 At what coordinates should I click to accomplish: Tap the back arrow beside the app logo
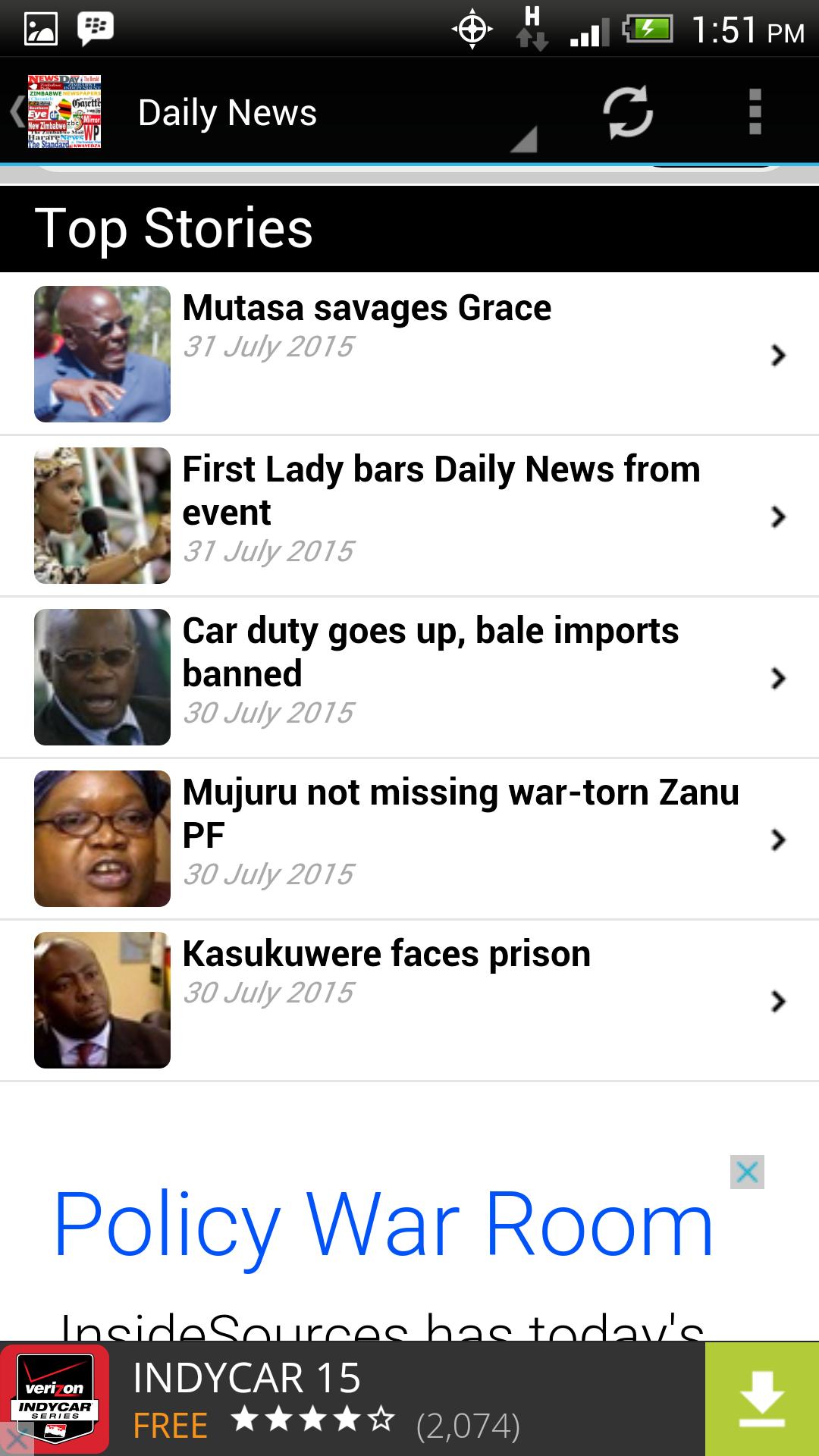17,111
